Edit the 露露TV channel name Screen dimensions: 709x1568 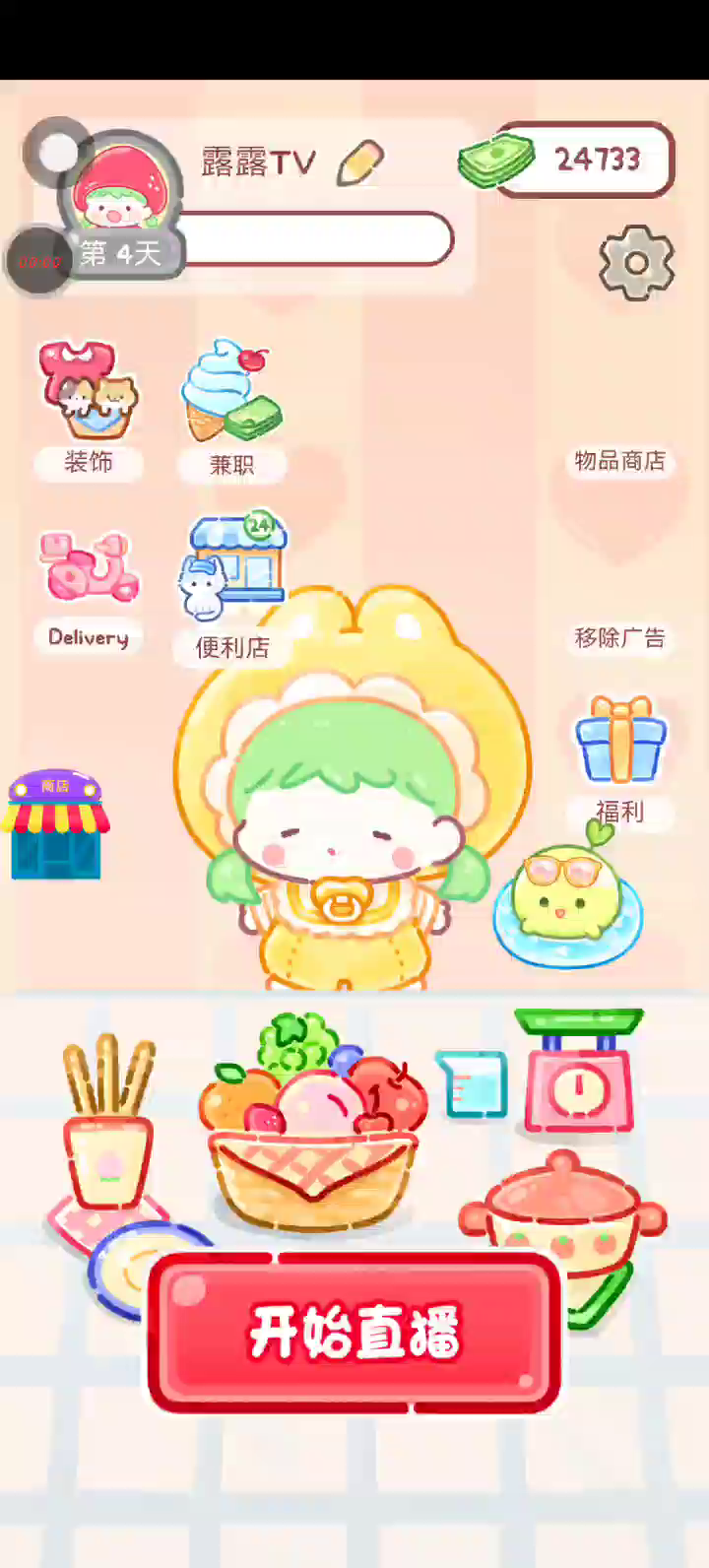tap(359, 163)
